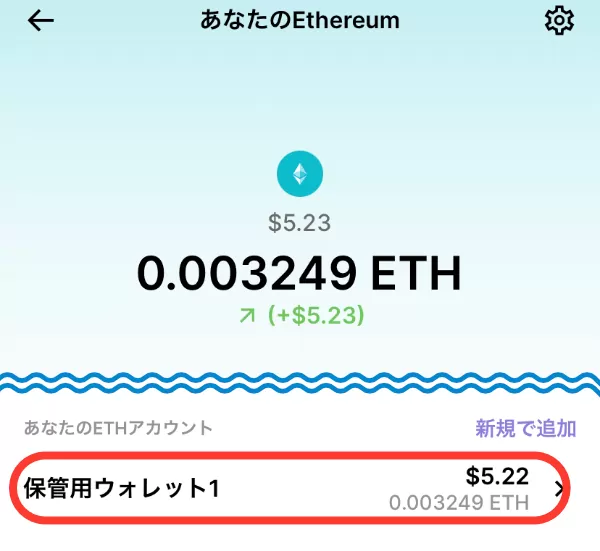Viewport: 600px width, 551px height.
Task: Open the 保管用ウォレット1 wallet row
Action: [290, 488]
